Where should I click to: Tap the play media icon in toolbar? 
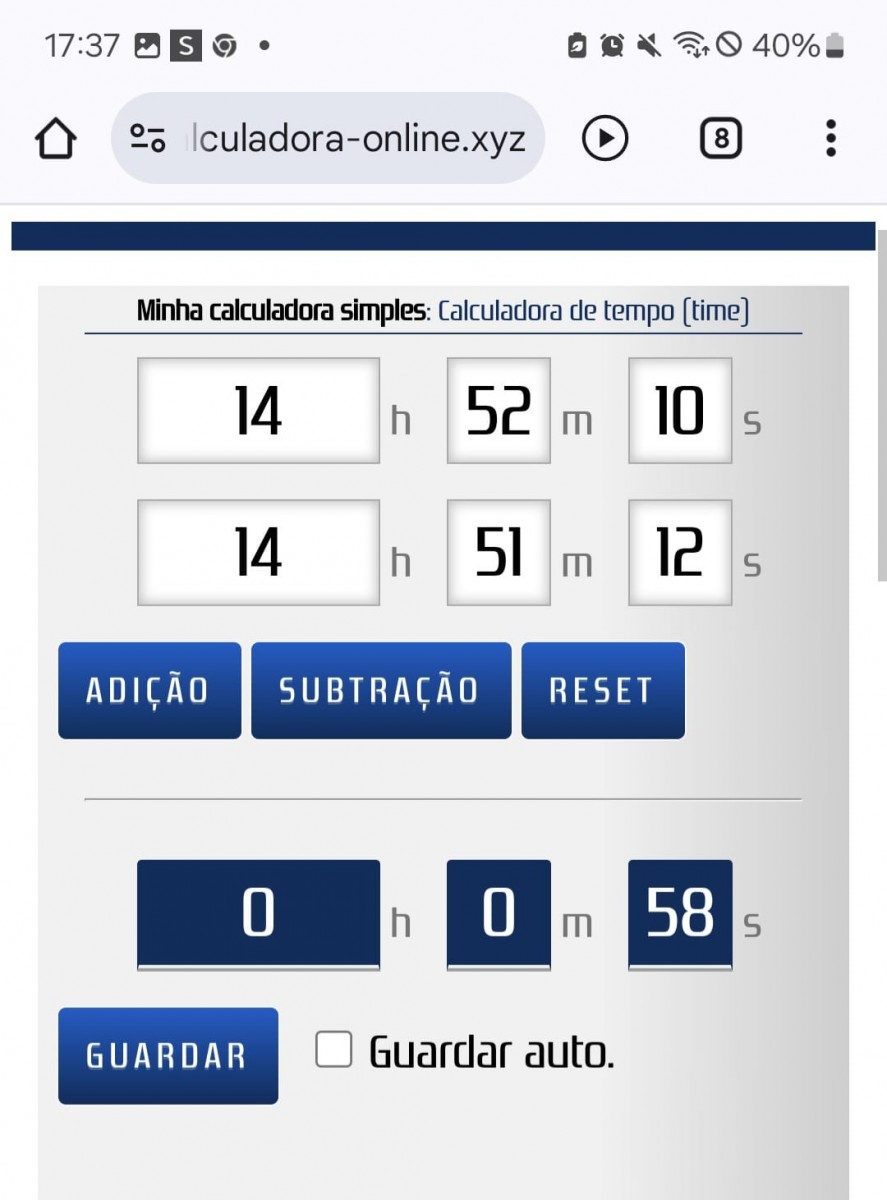tap(605, 139)
